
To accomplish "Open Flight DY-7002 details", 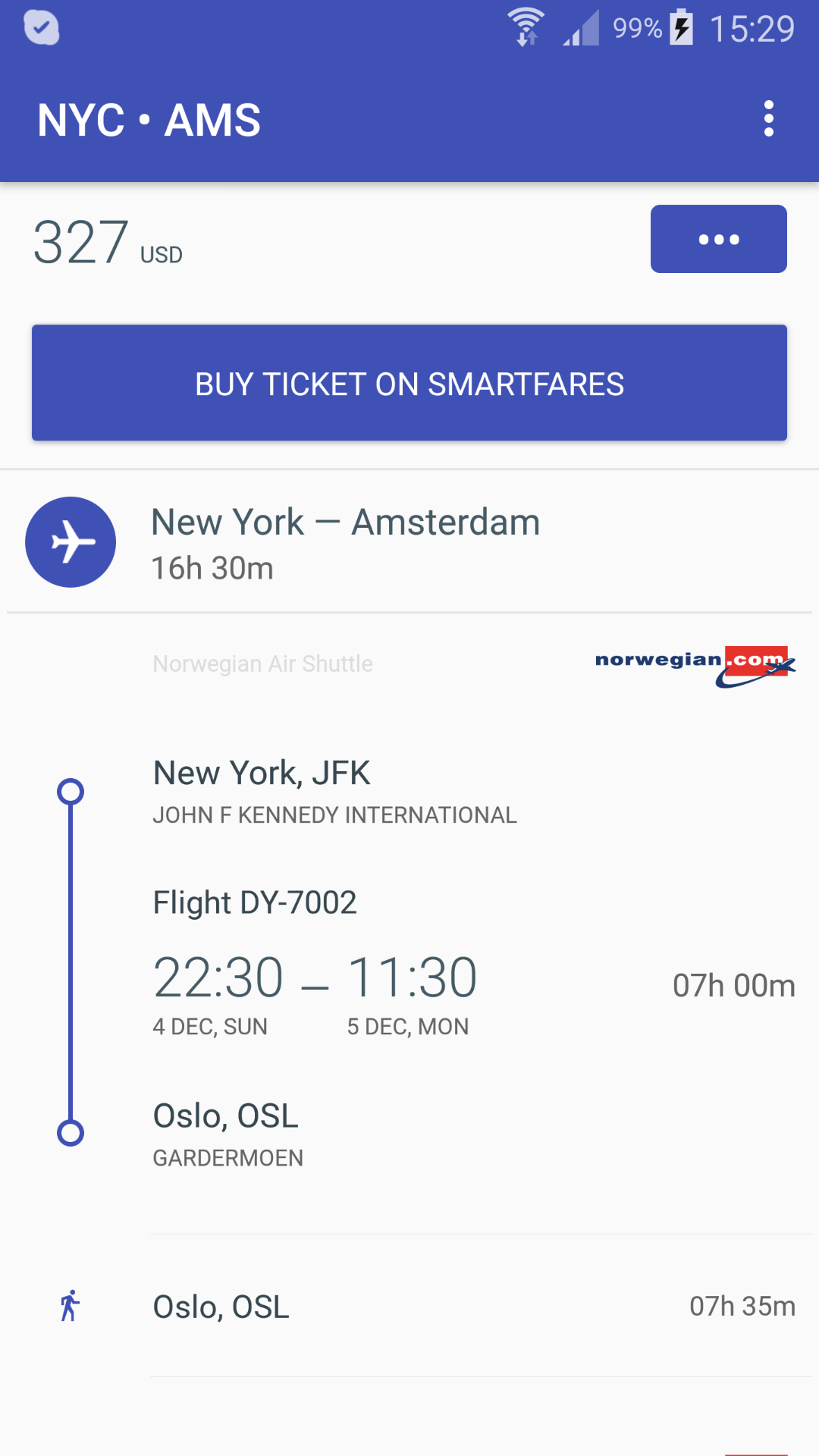I will [255, 902].
